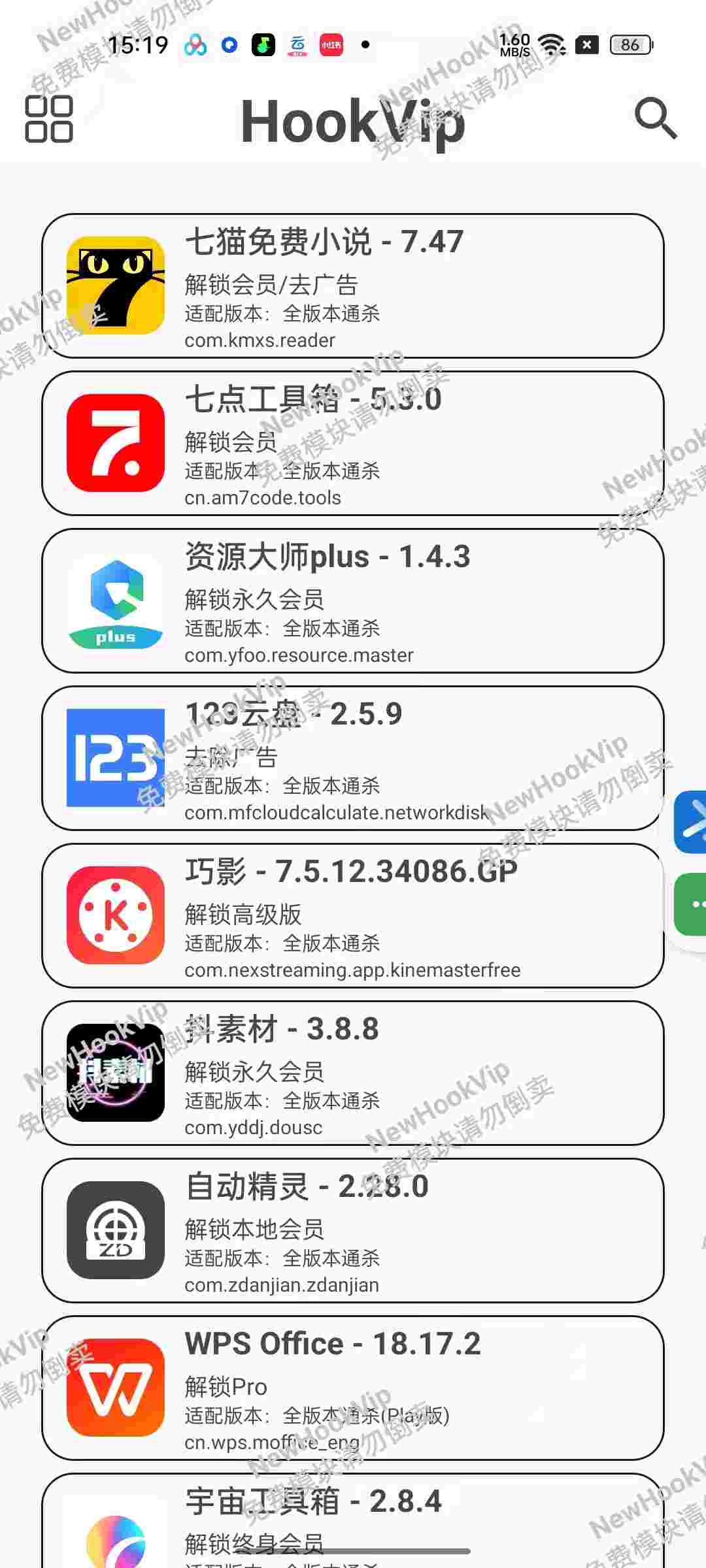The image size is (706, 1568).
Task: Open the 资源大师plus card
Action: pos(353,600)
